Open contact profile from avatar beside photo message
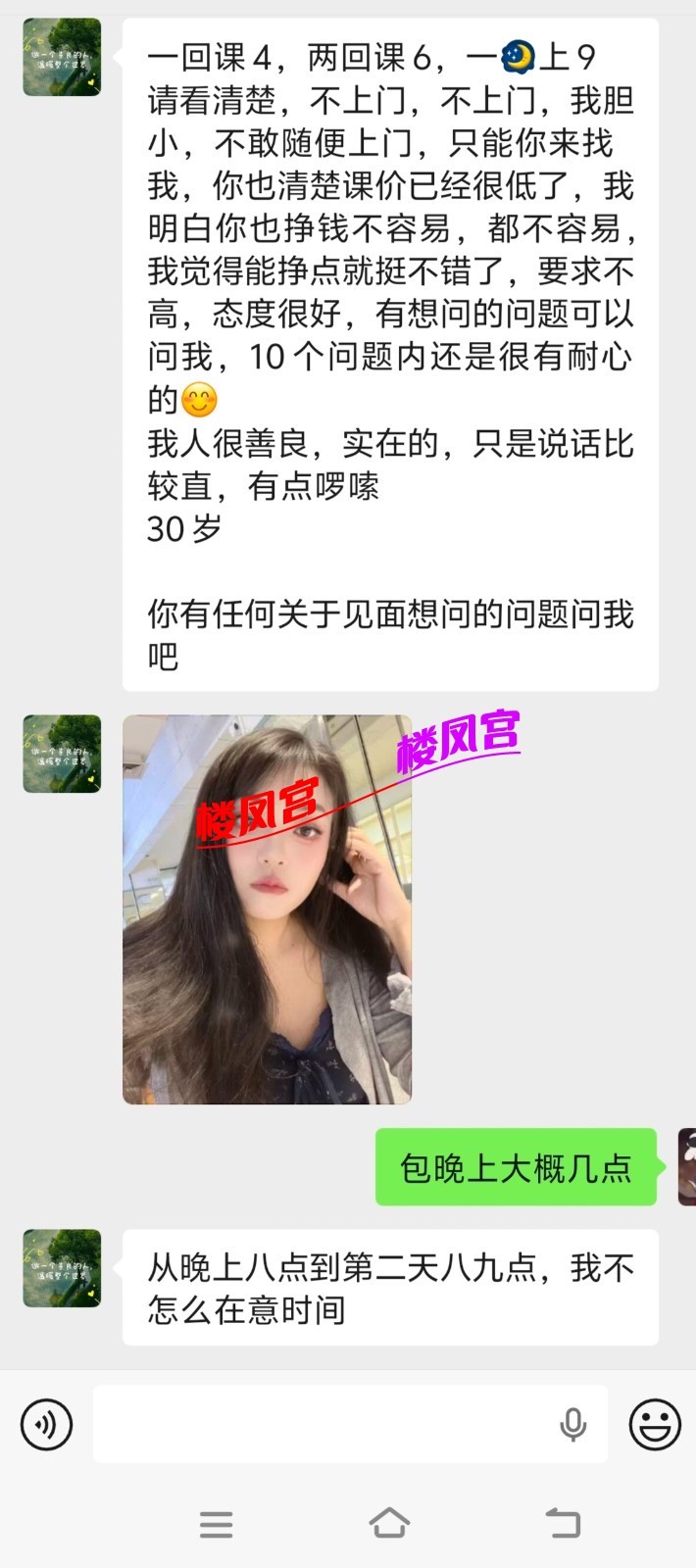This screenshot has height=1568, width=696. click(x=62, y=754)
